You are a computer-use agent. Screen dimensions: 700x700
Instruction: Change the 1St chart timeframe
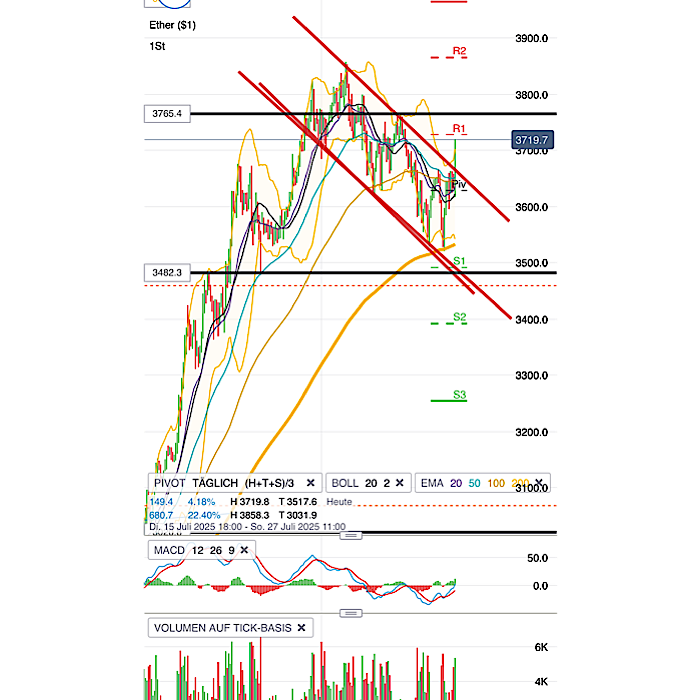[x=157, y=46]
